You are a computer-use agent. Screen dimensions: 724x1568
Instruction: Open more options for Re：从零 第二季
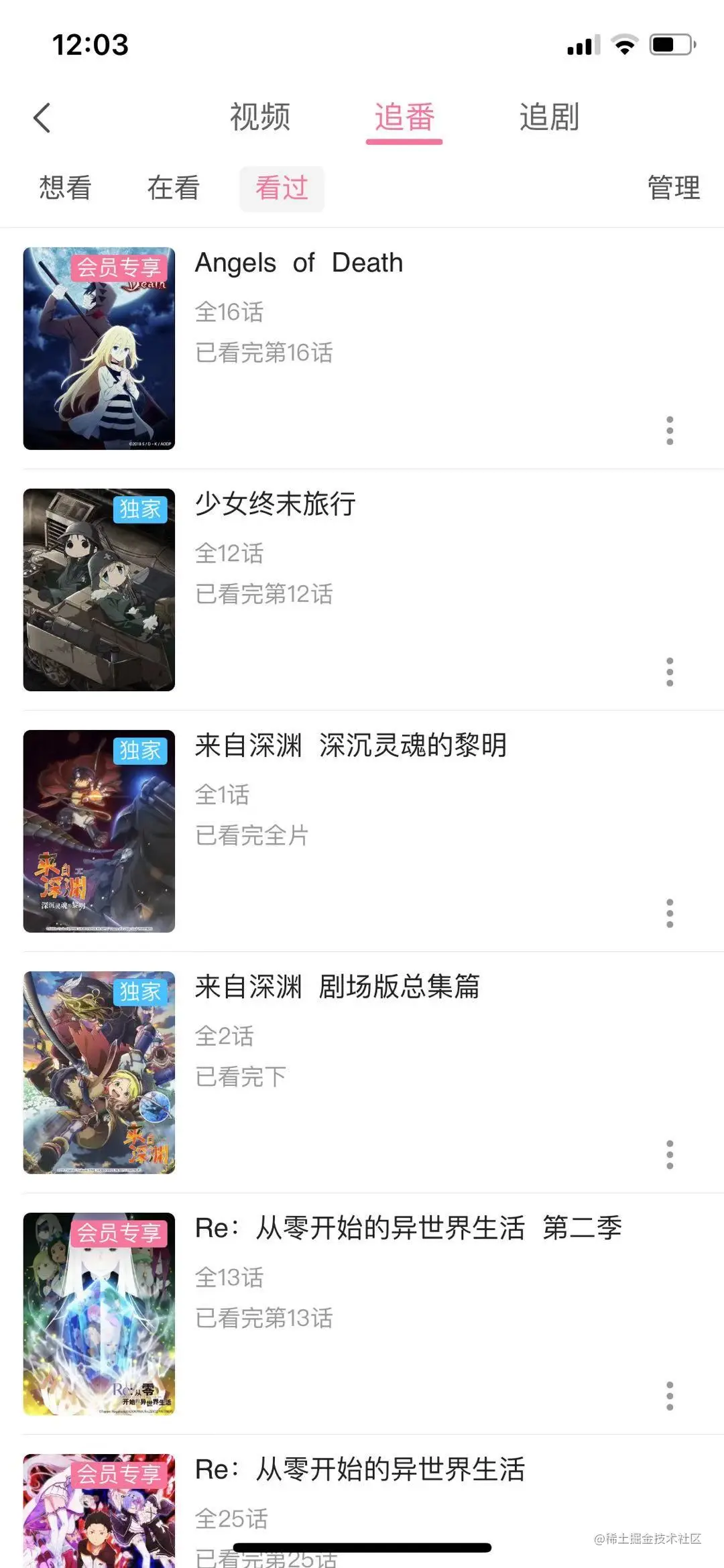(x=669, y=1396)
